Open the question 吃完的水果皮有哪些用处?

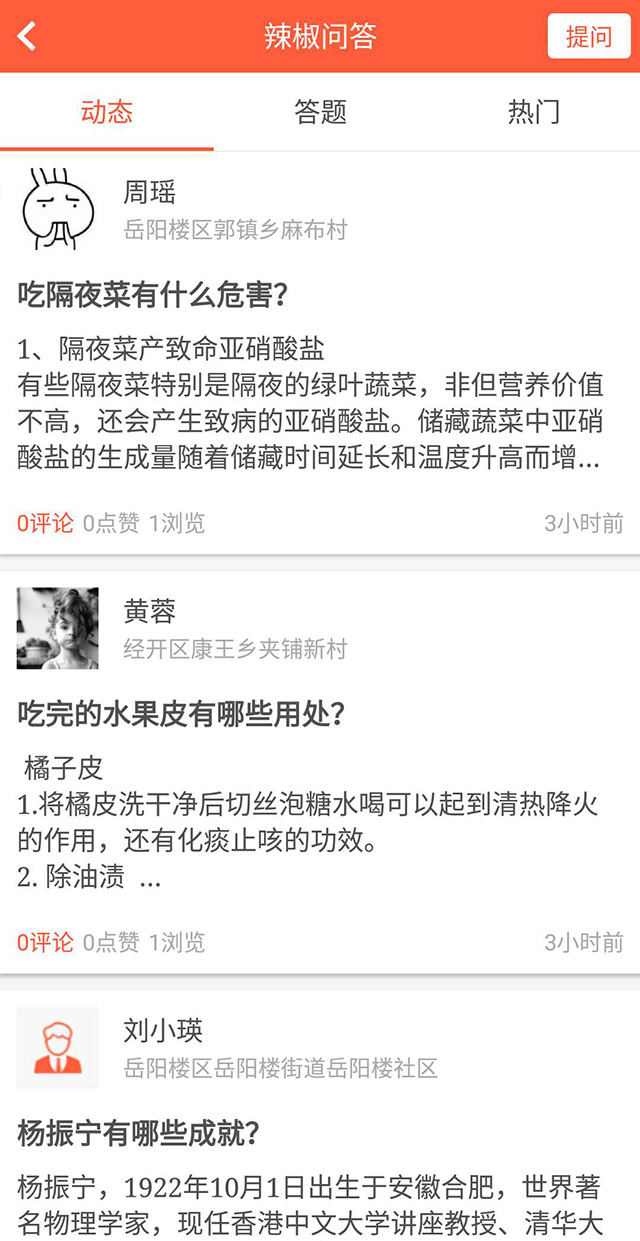coord(181,714)
